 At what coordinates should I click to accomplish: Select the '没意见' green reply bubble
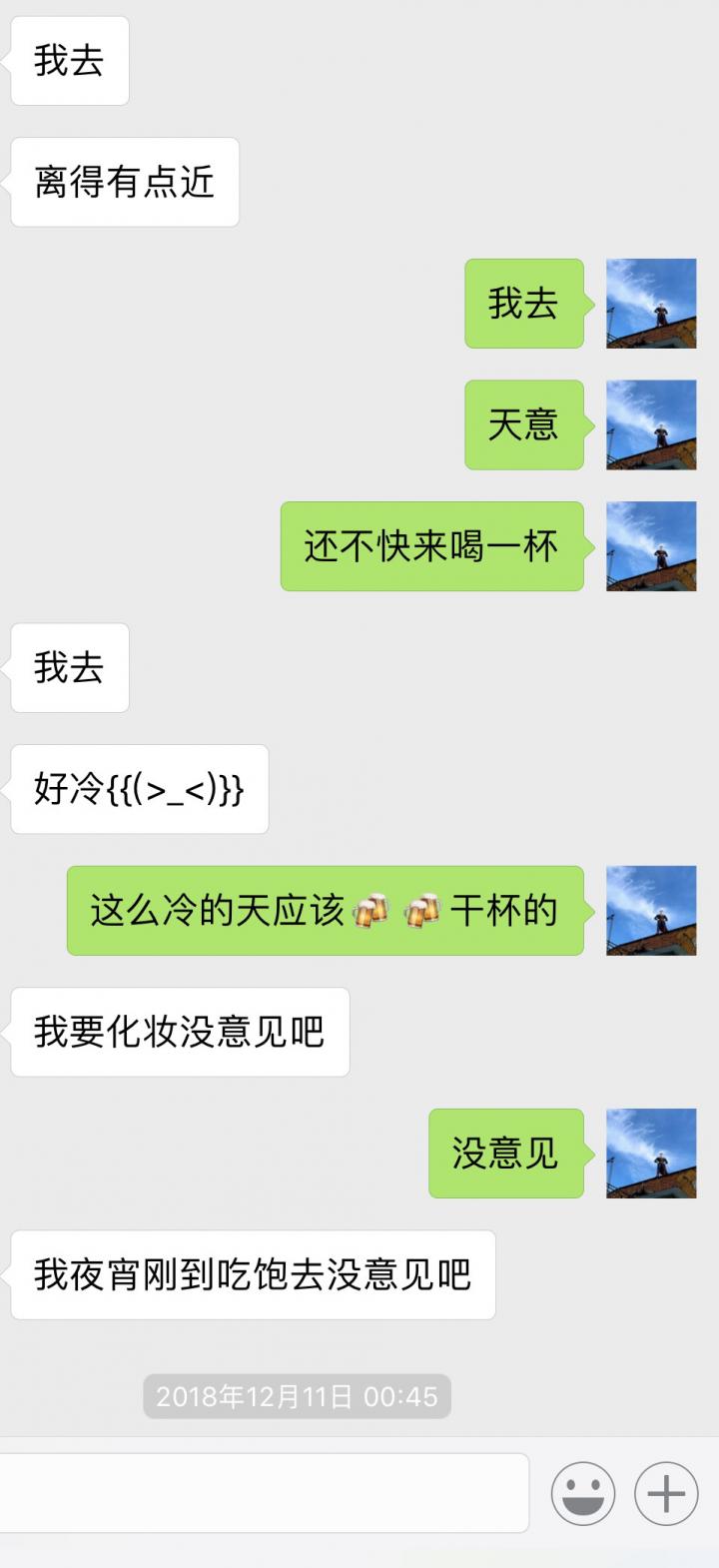tap(505, 1153)
